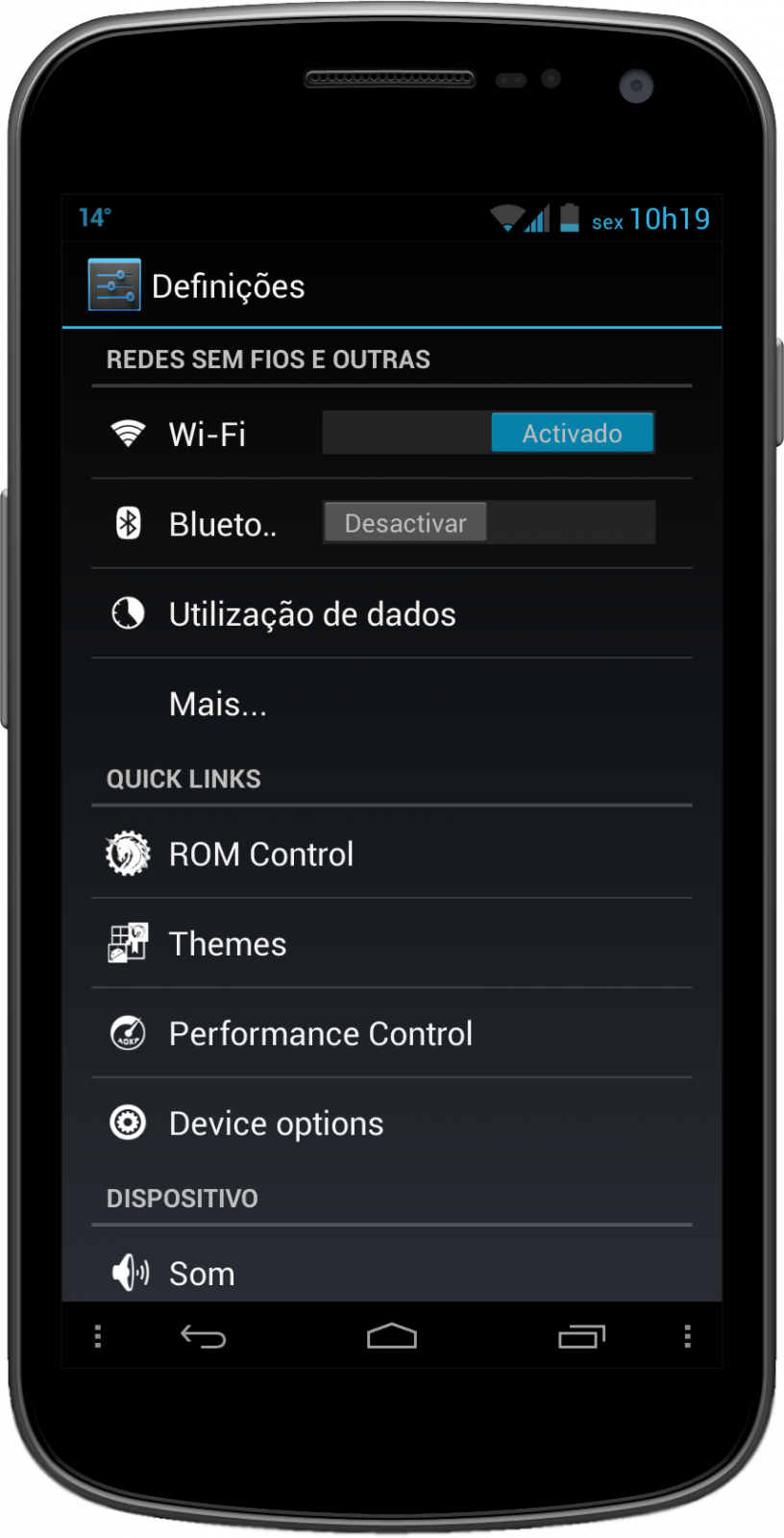Toggle the Bluetooth Desactivar switch
The width and height of the screenshot is (784, 1538).
[488, 522]
